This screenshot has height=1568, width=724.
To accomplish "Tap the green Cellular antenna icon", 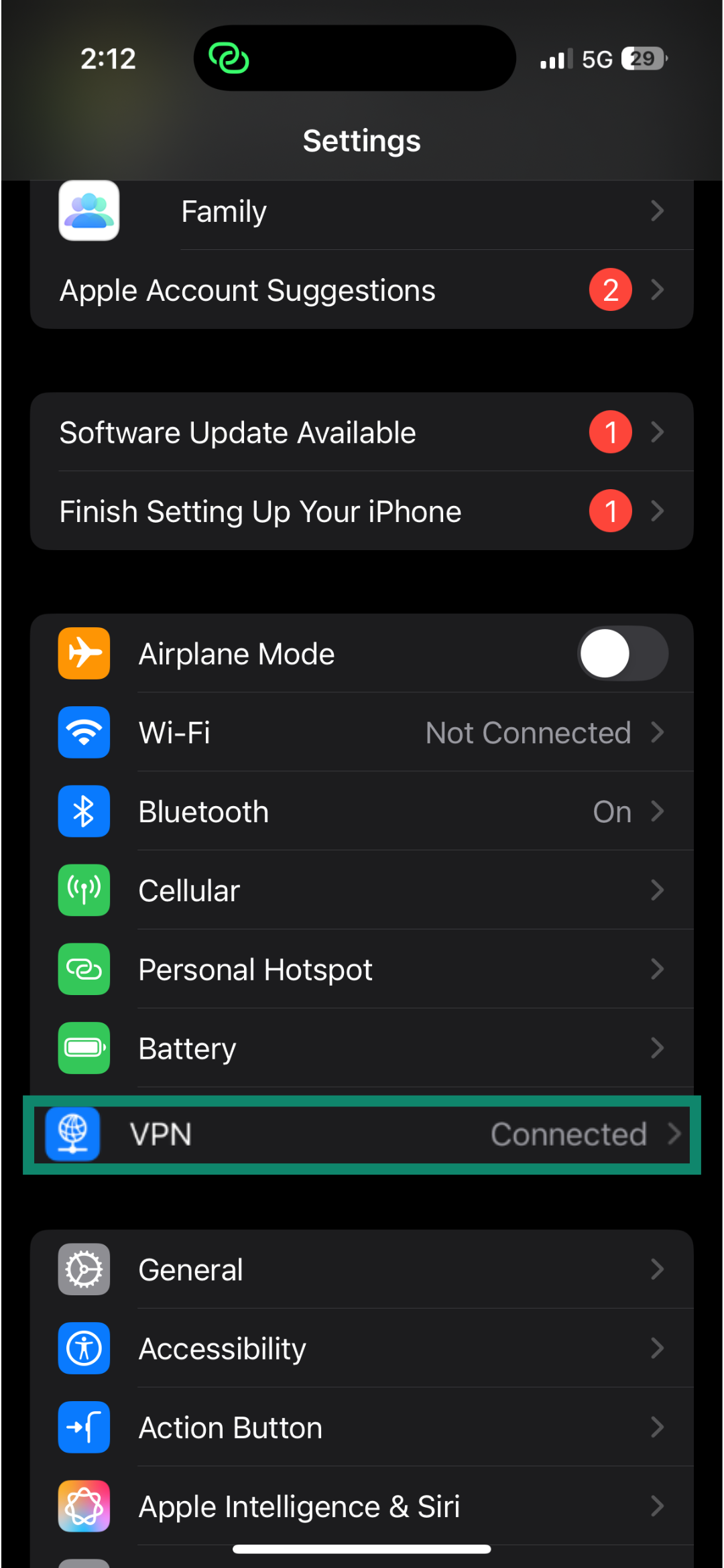I will [84, 890].
